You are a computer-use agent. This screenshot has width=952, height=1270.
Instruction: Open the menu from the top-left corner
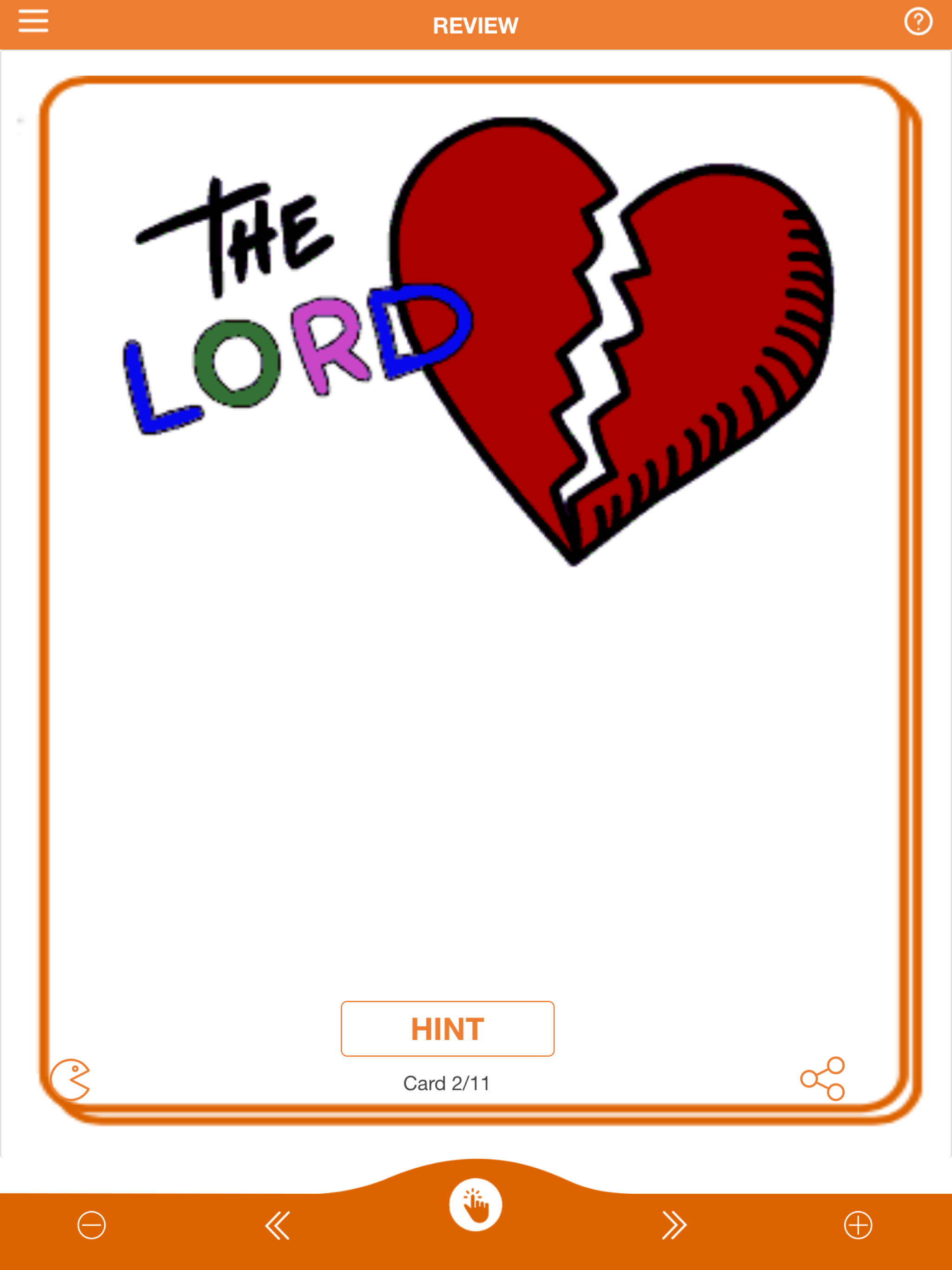click(33, 22)
